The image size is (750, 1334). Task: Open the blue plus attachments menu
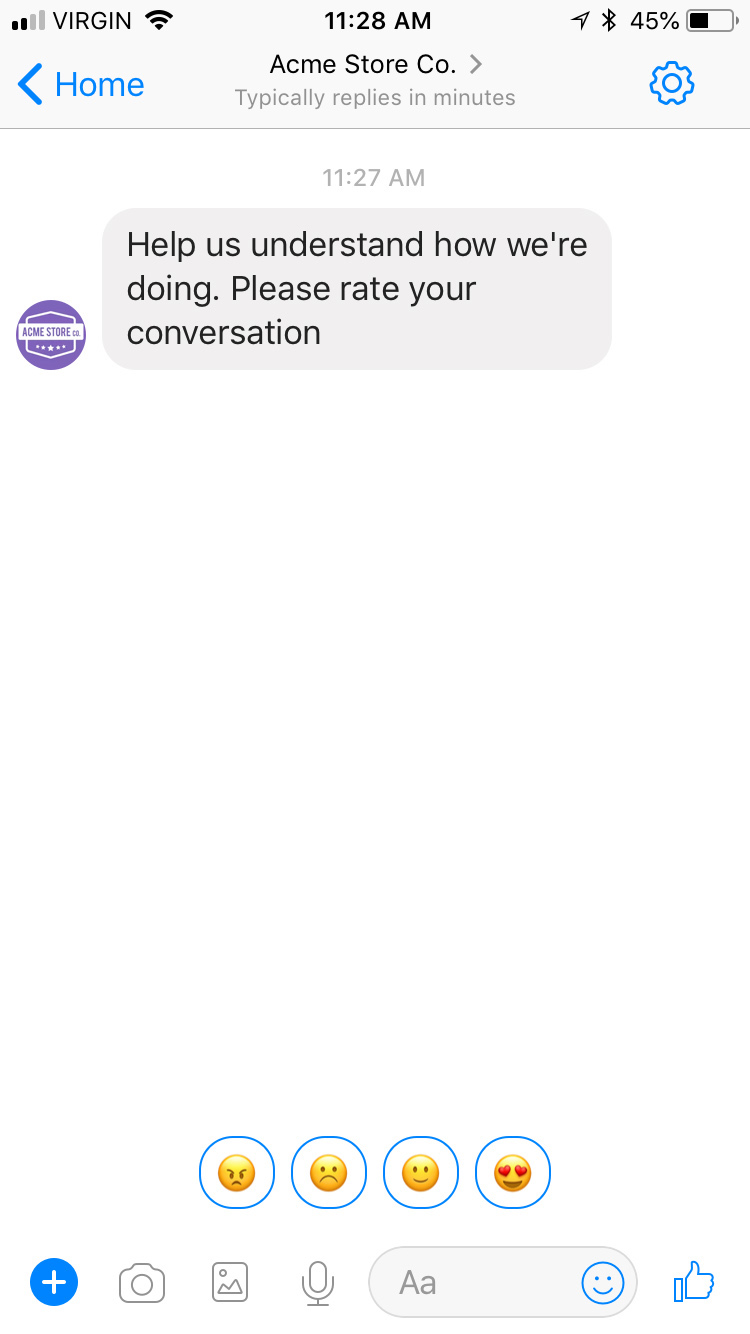pyautogui.click(x=54, y=1282)
